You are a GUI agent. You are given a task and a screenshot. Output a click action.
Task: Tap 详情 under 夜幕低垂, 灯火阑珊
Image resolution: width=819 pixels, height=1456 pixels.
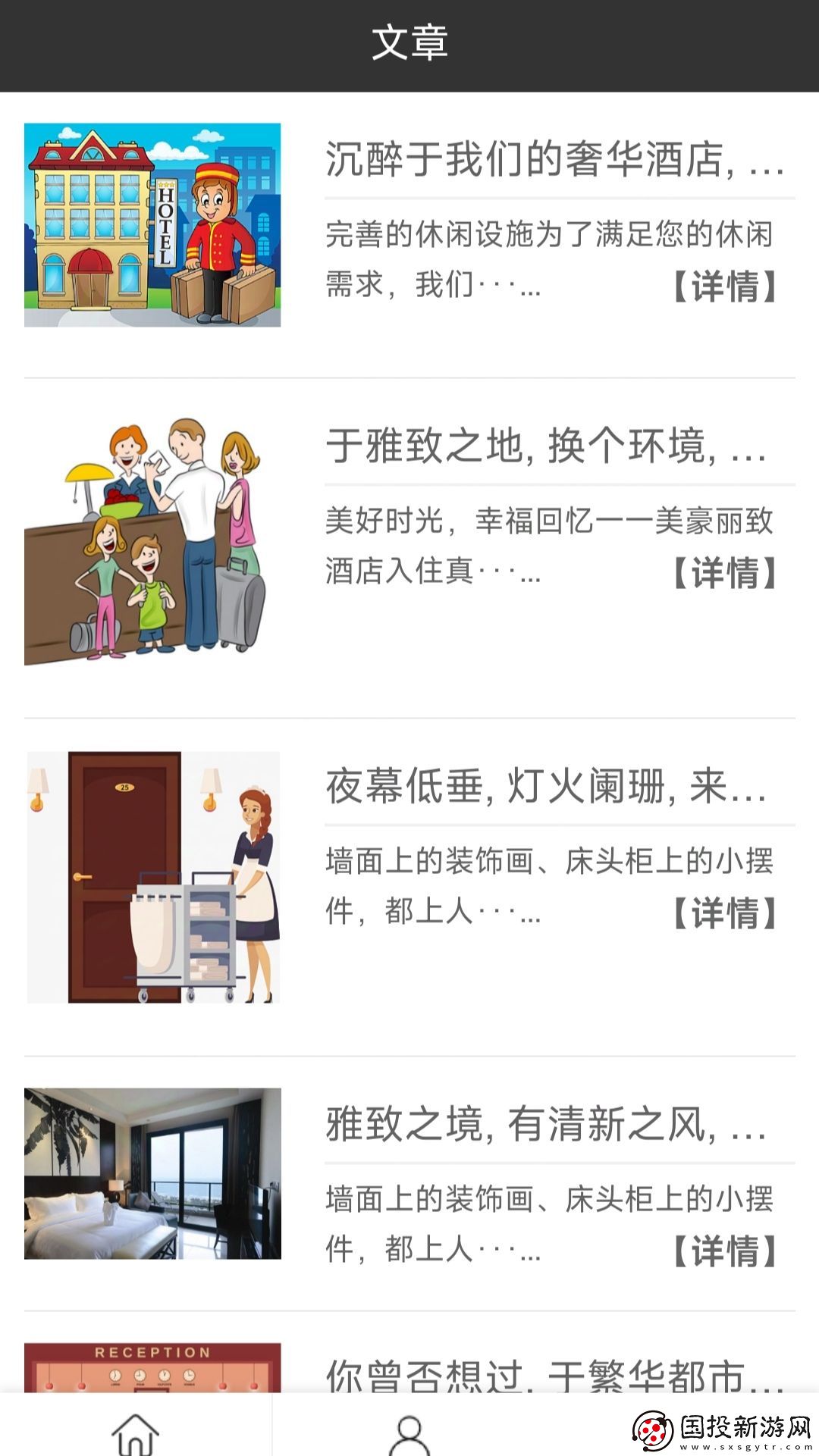(x=725, y=913)
